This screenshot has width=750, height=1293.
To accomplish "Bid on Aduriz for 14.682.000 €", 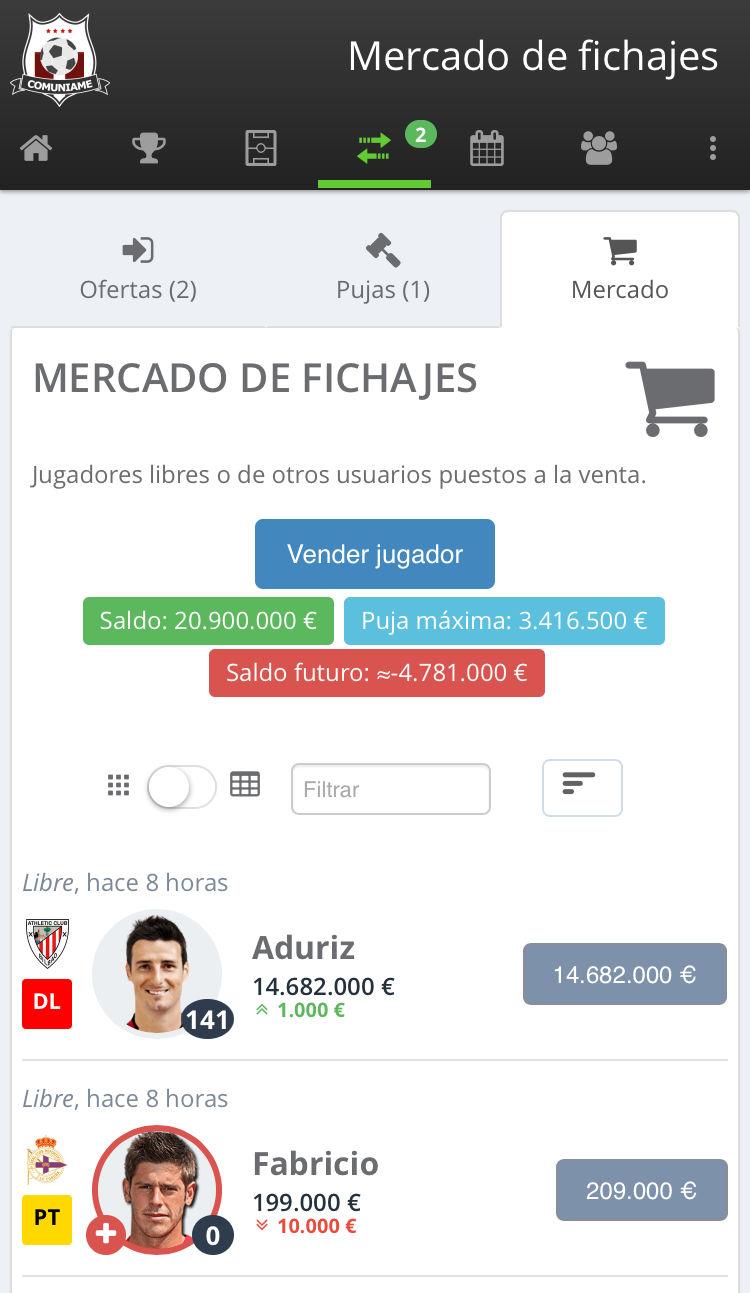I will point(625,974).
